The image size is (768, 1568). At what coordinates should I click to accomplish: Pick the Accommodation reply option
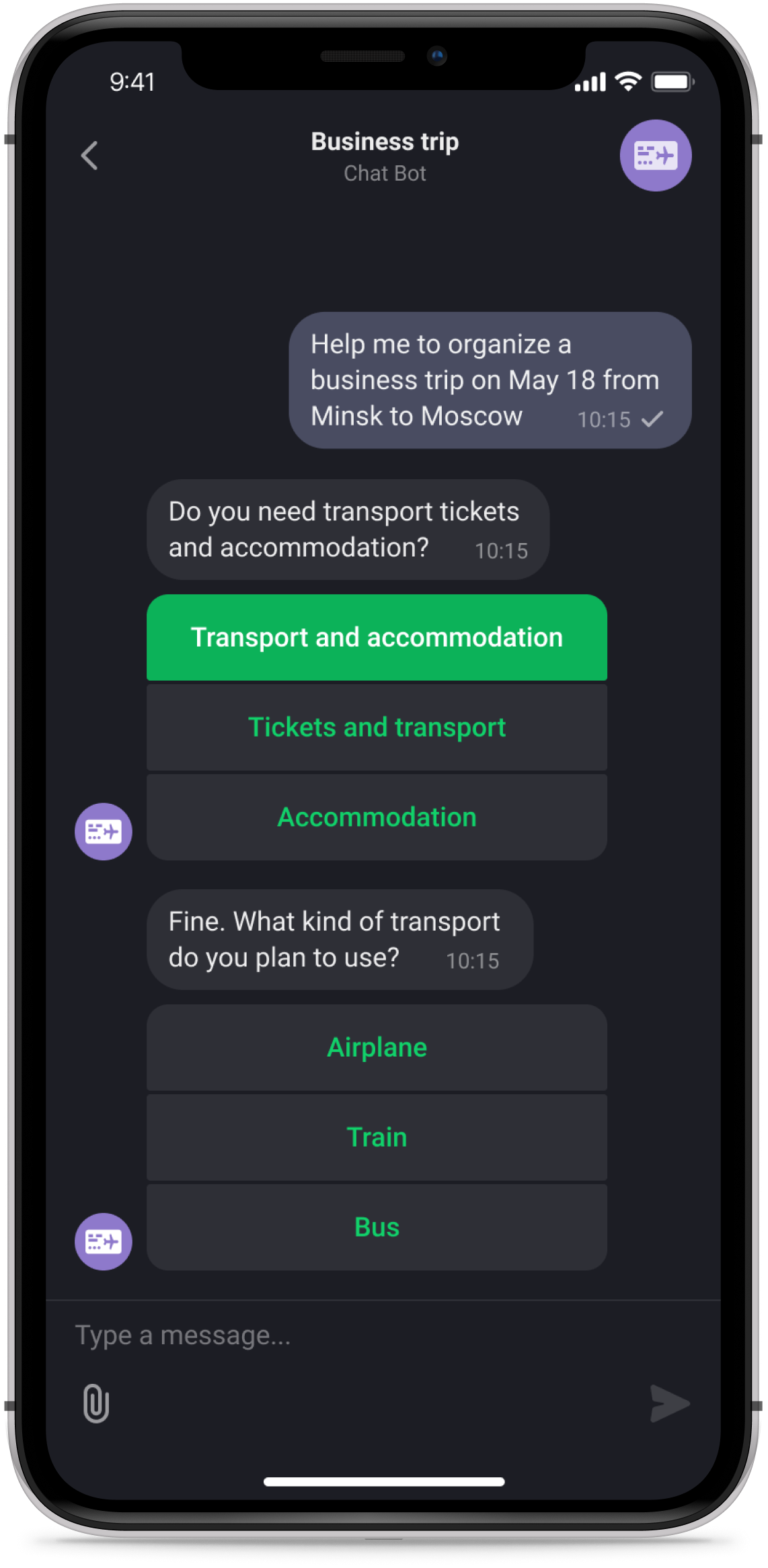coord(377,817)
